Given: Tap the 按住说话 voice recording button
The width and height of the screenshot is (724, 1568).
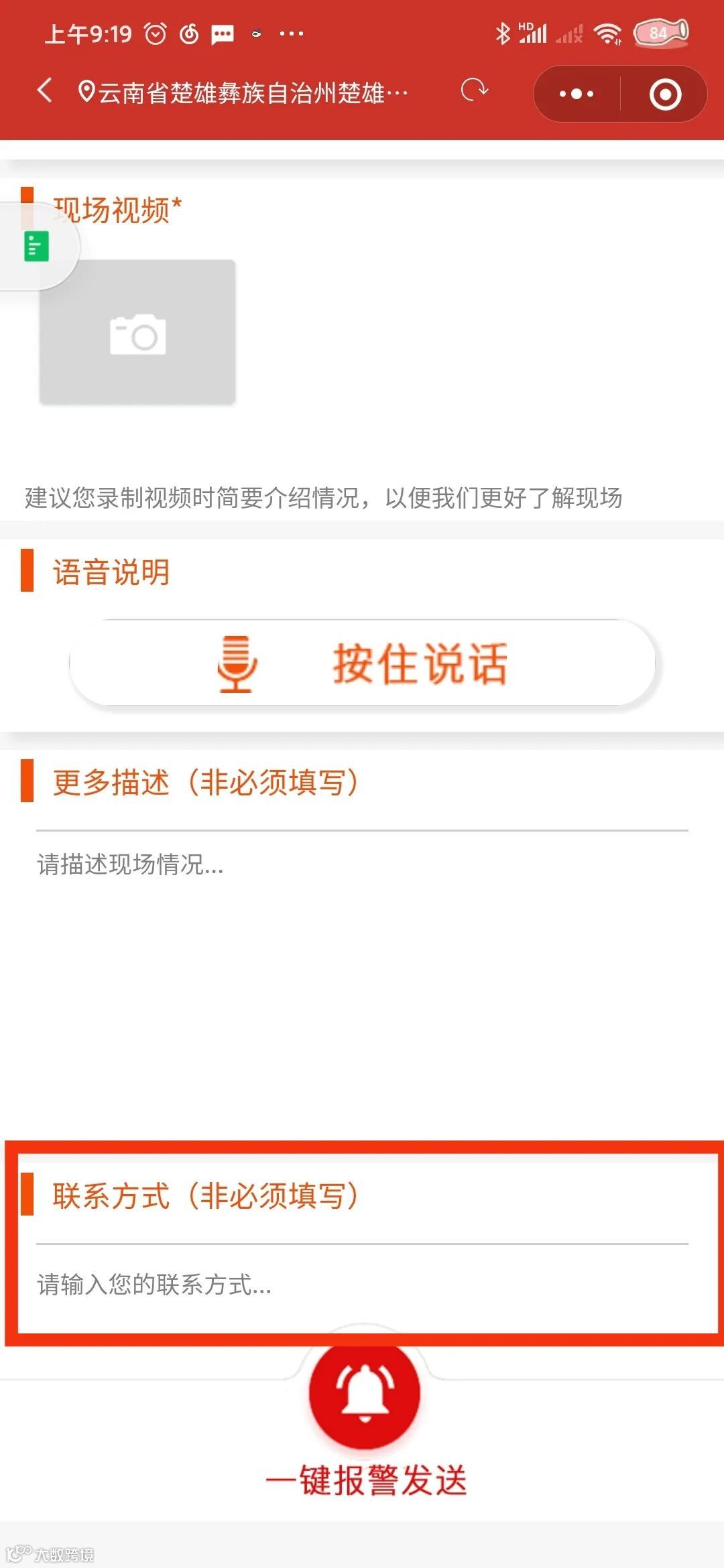Looking at the screenshot, I should click(362, 663).
